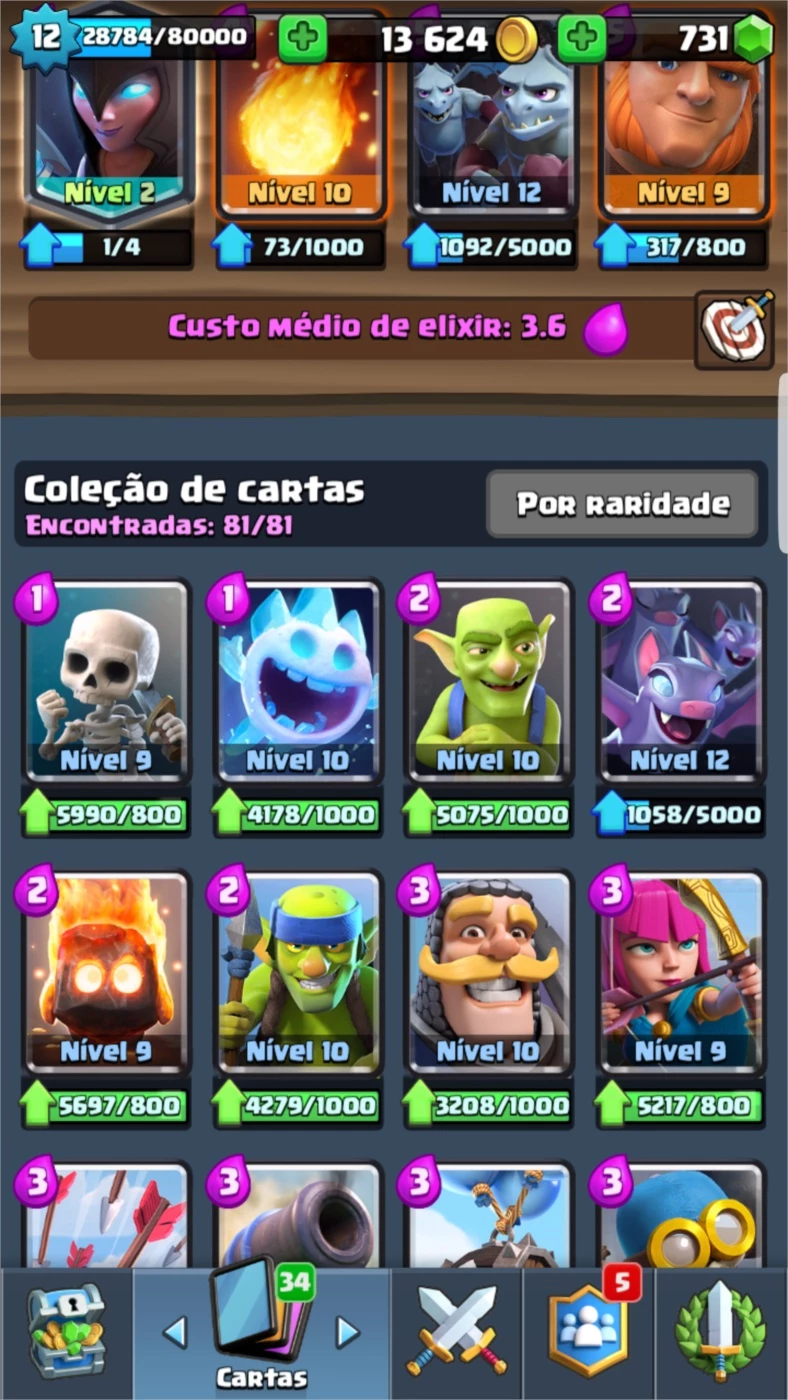Change sorting with Por raridade button

(622, 504)
